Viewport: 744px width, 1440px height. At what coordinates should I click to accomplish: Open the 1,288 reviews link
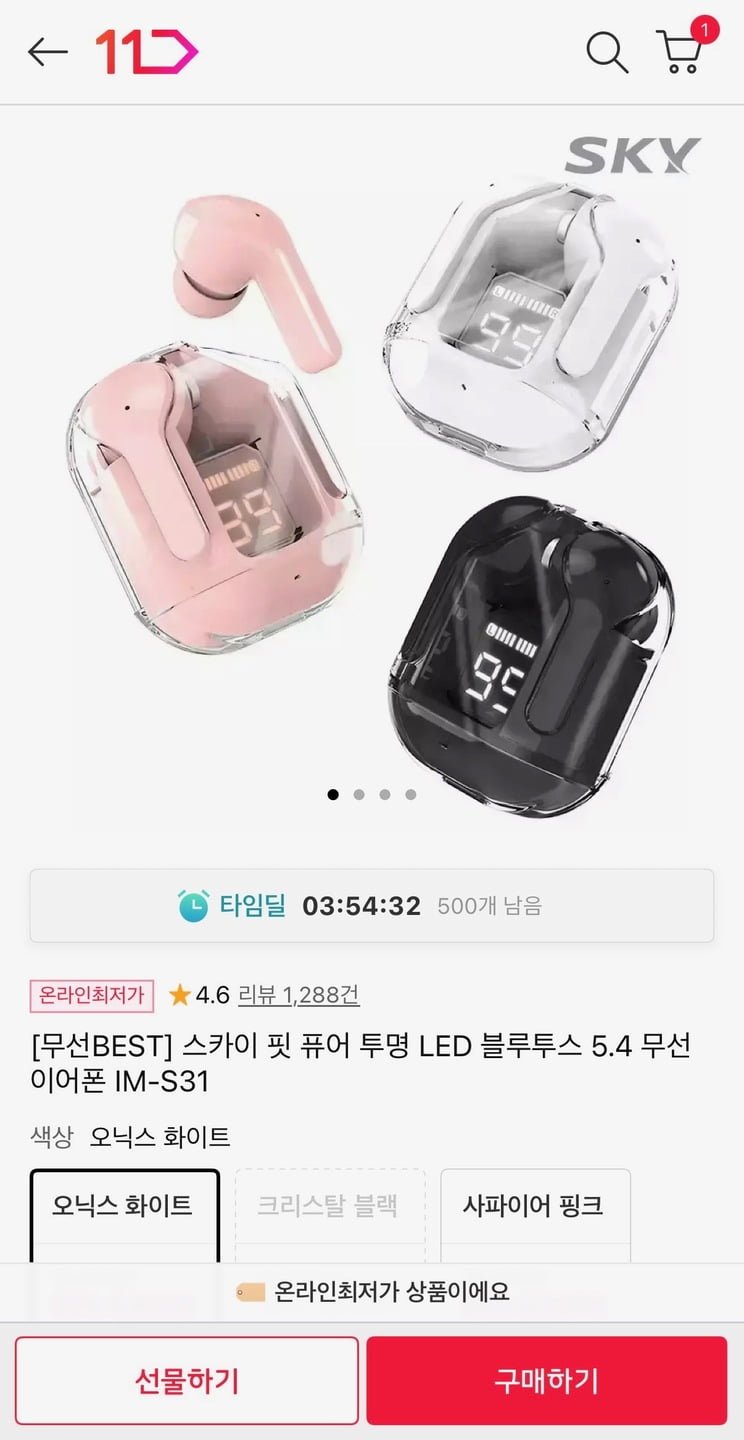click(x=298, y=995)
